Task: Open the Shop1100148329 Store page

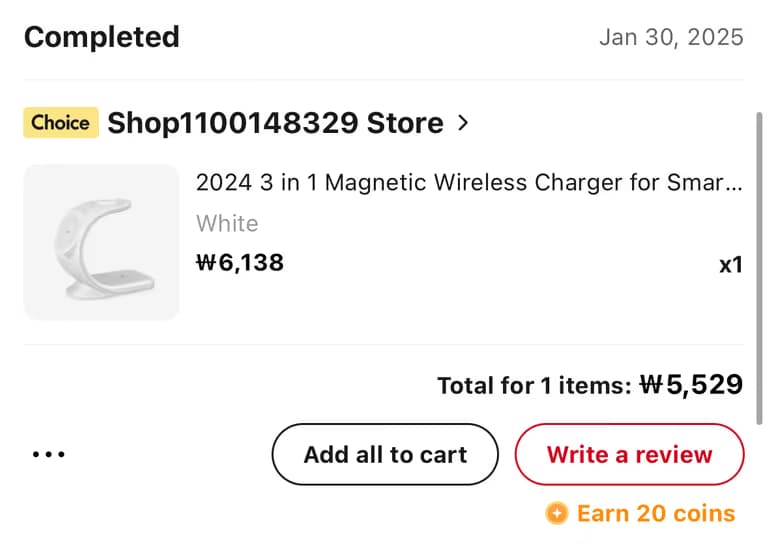Action: click(286, 123)
